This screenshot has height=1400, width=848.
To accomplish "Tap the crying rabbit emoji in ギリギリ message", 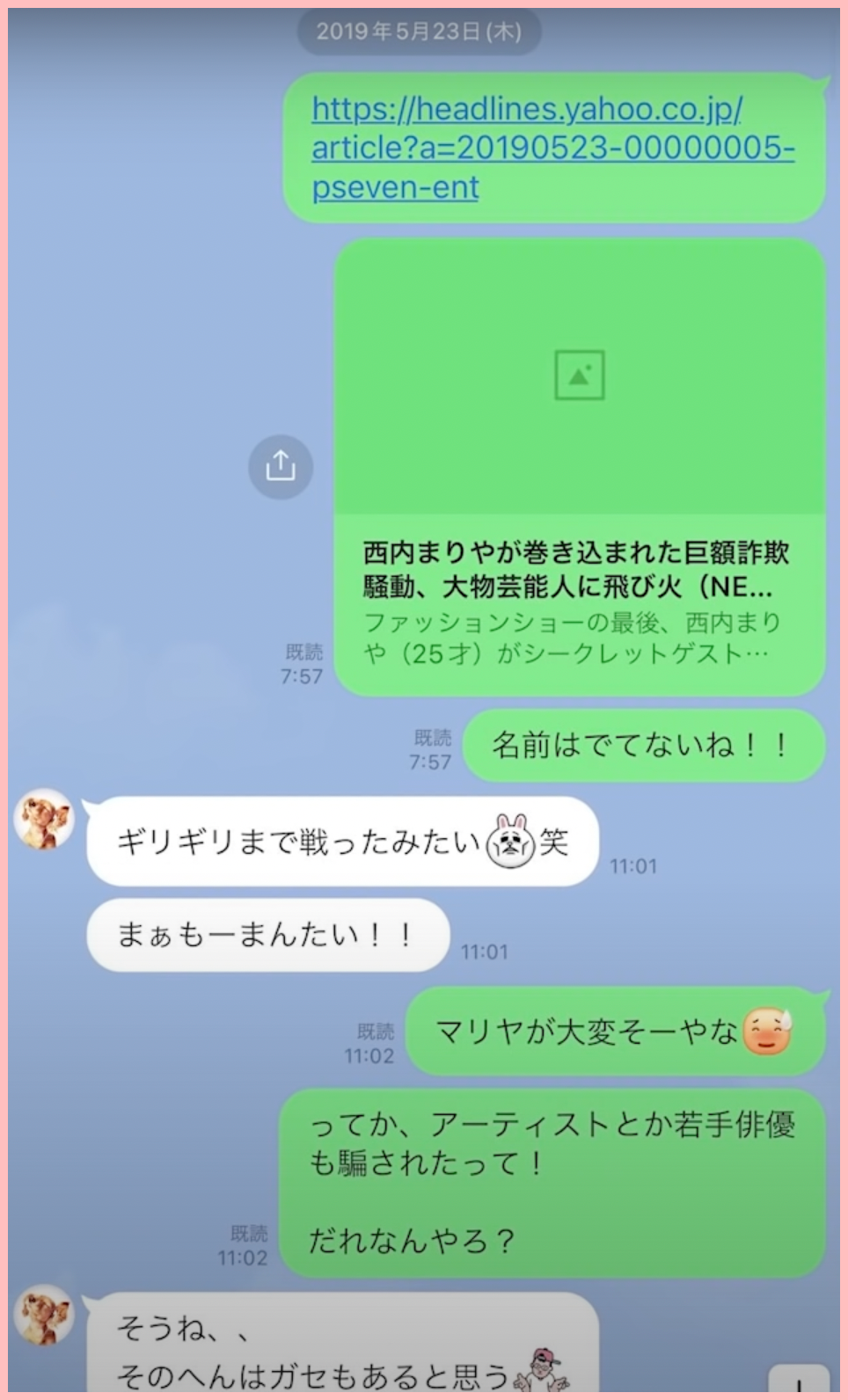I will click(x=508, y=842).
